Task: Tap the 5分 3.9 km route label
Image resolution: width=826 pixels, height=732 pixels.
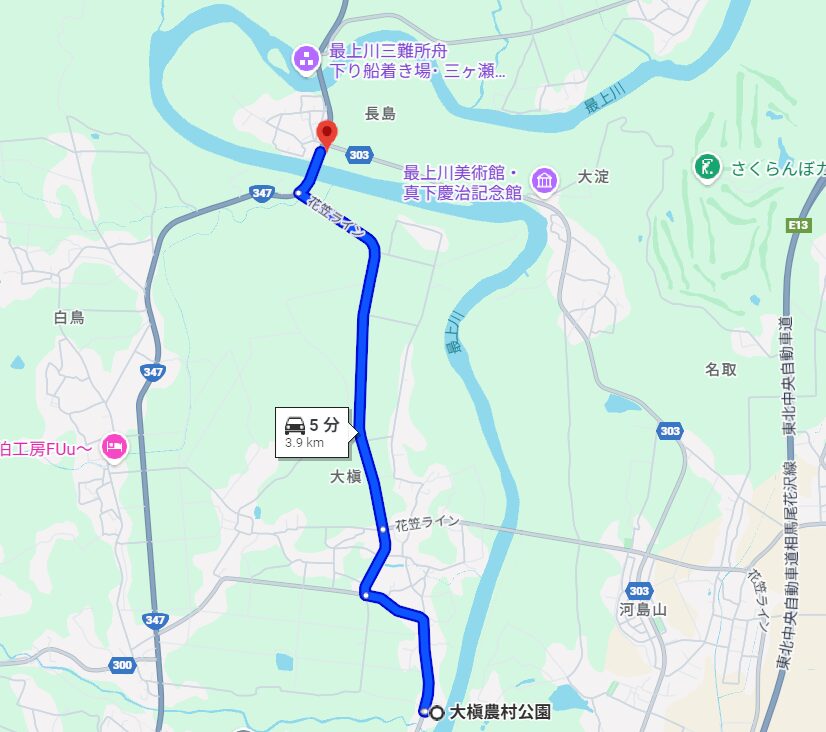Action: (313, 432)
